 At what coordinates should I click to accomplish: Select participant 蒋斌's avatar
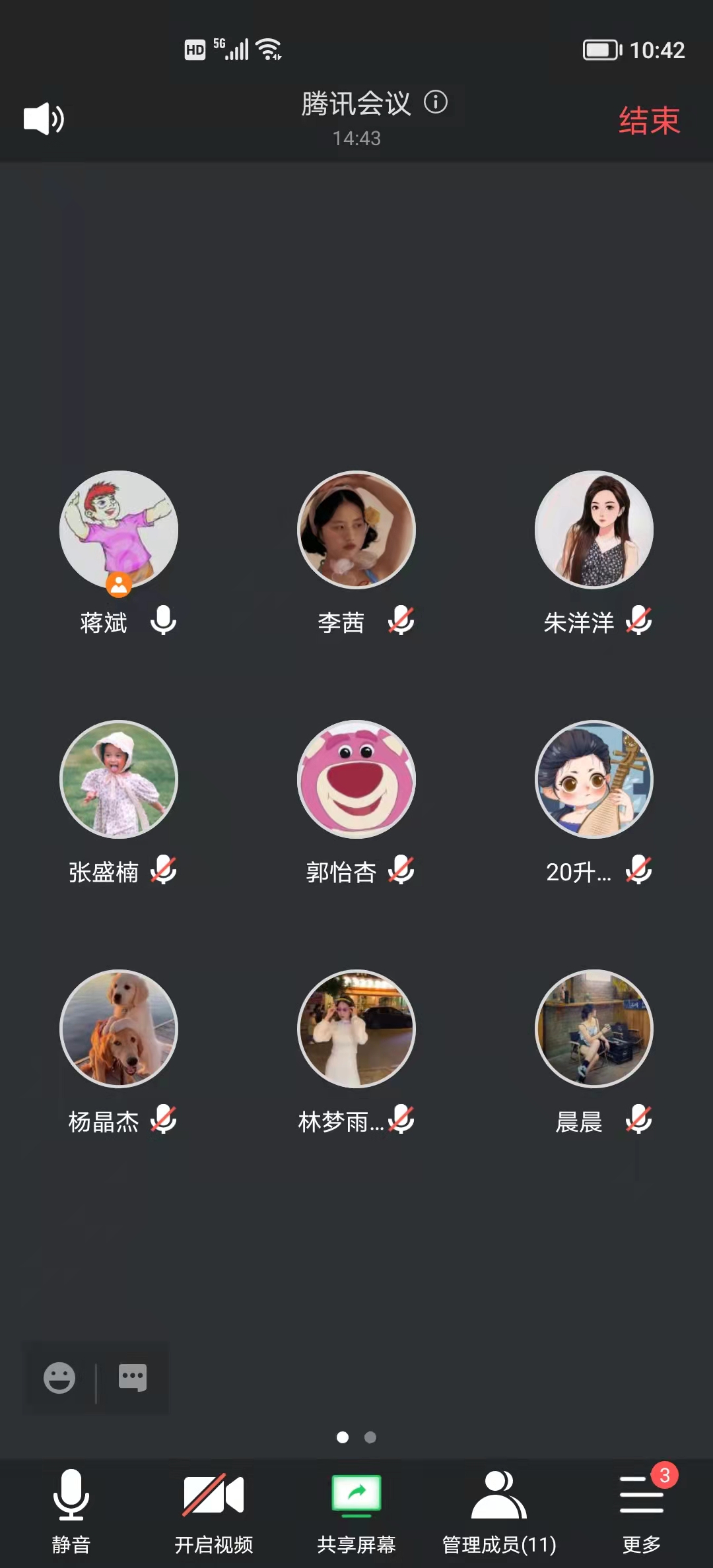click(x=119, y=529)
